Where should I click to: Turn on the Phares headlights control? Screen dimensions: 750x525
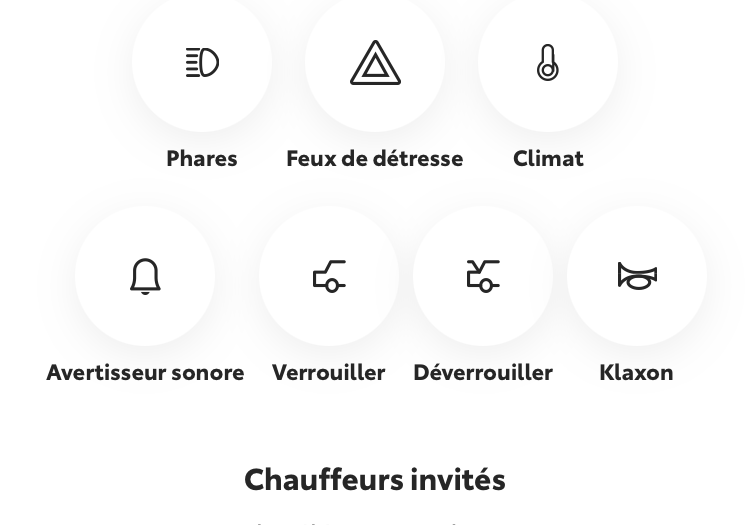(x=202, y=63)
